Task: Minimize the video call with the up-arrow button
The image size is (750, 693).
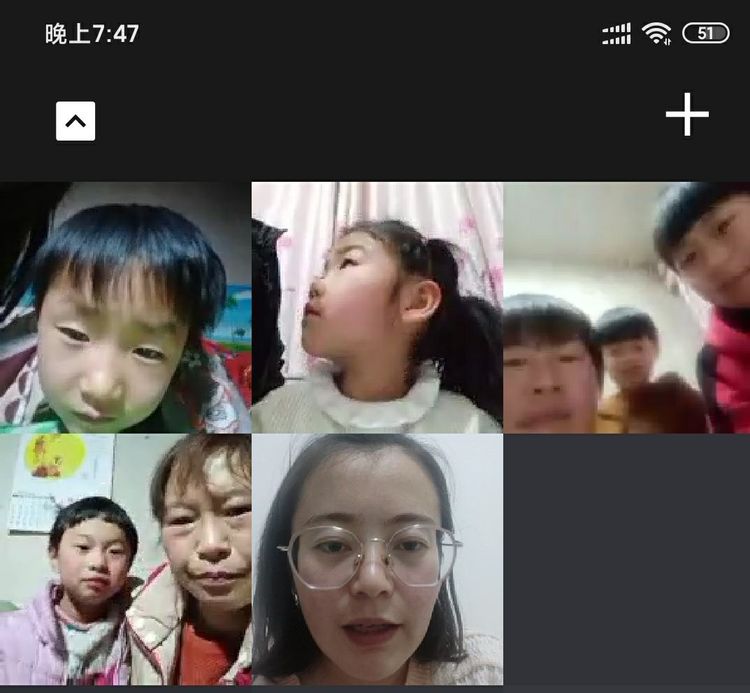Action: [x=76, y=121]
